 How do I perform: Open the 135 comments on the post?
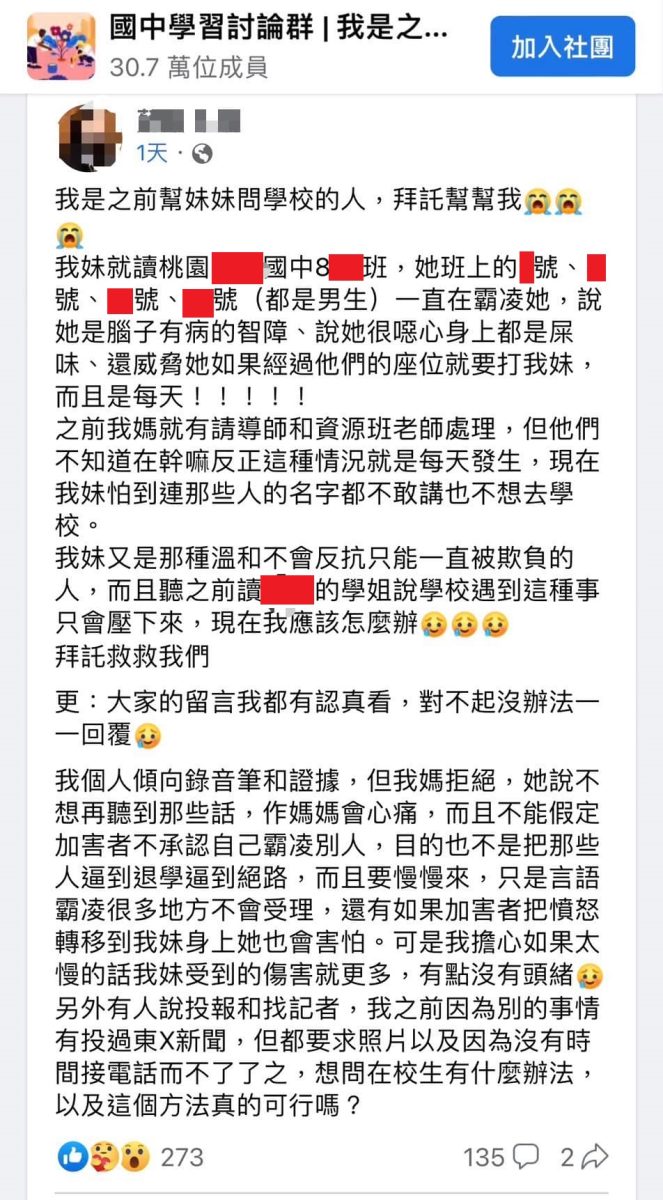pos(501,1157)
